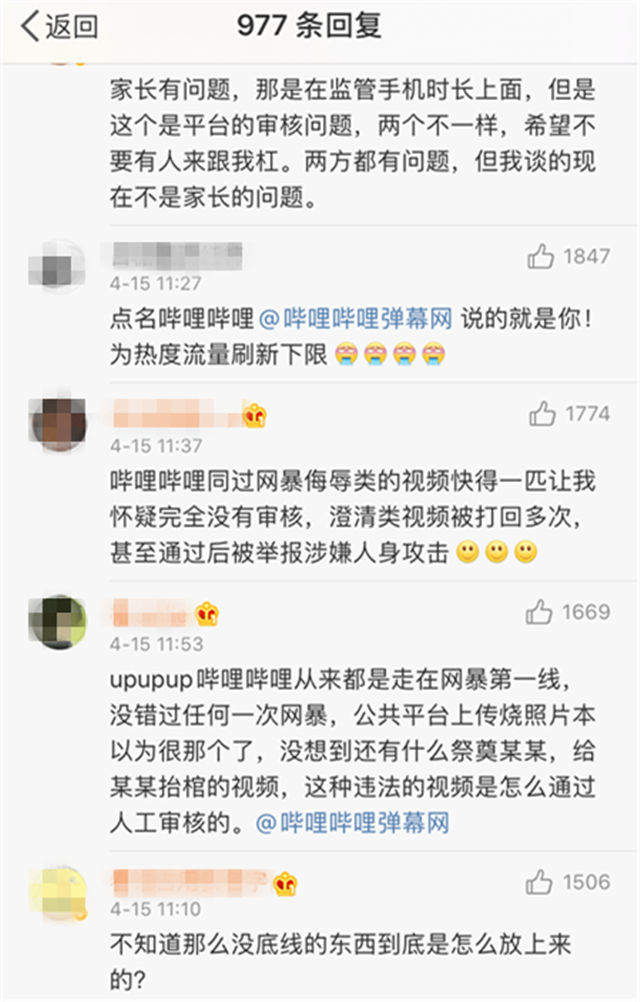Like the comment with 1669 likes
This screenshot has width=640, height=1002.
coord(539,611)
